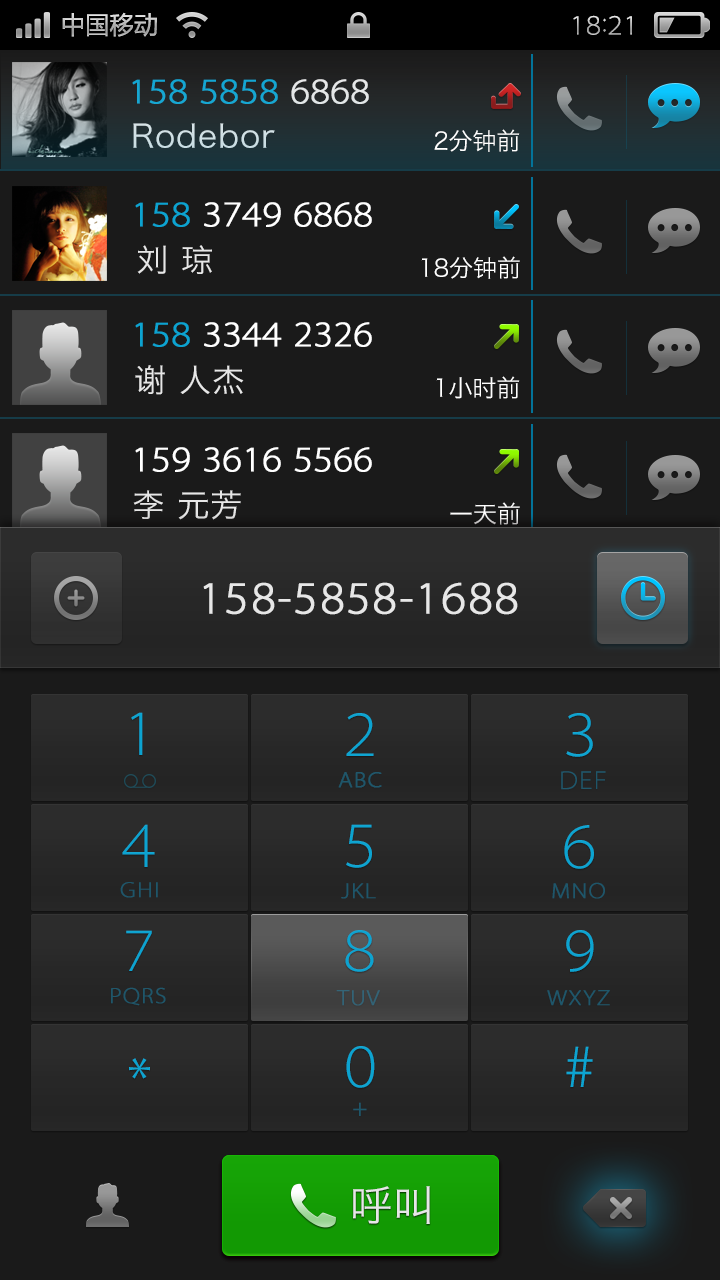Toggle call history with the clock button
The image size is (720, 1280).
(642, 598)
